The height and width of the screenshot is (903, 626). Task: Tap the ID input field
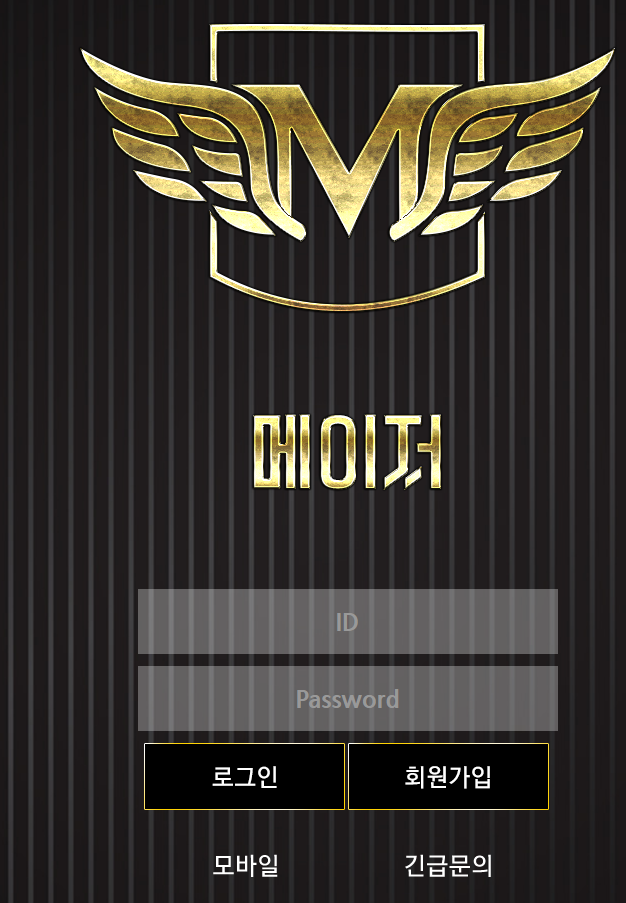(347, 622)
